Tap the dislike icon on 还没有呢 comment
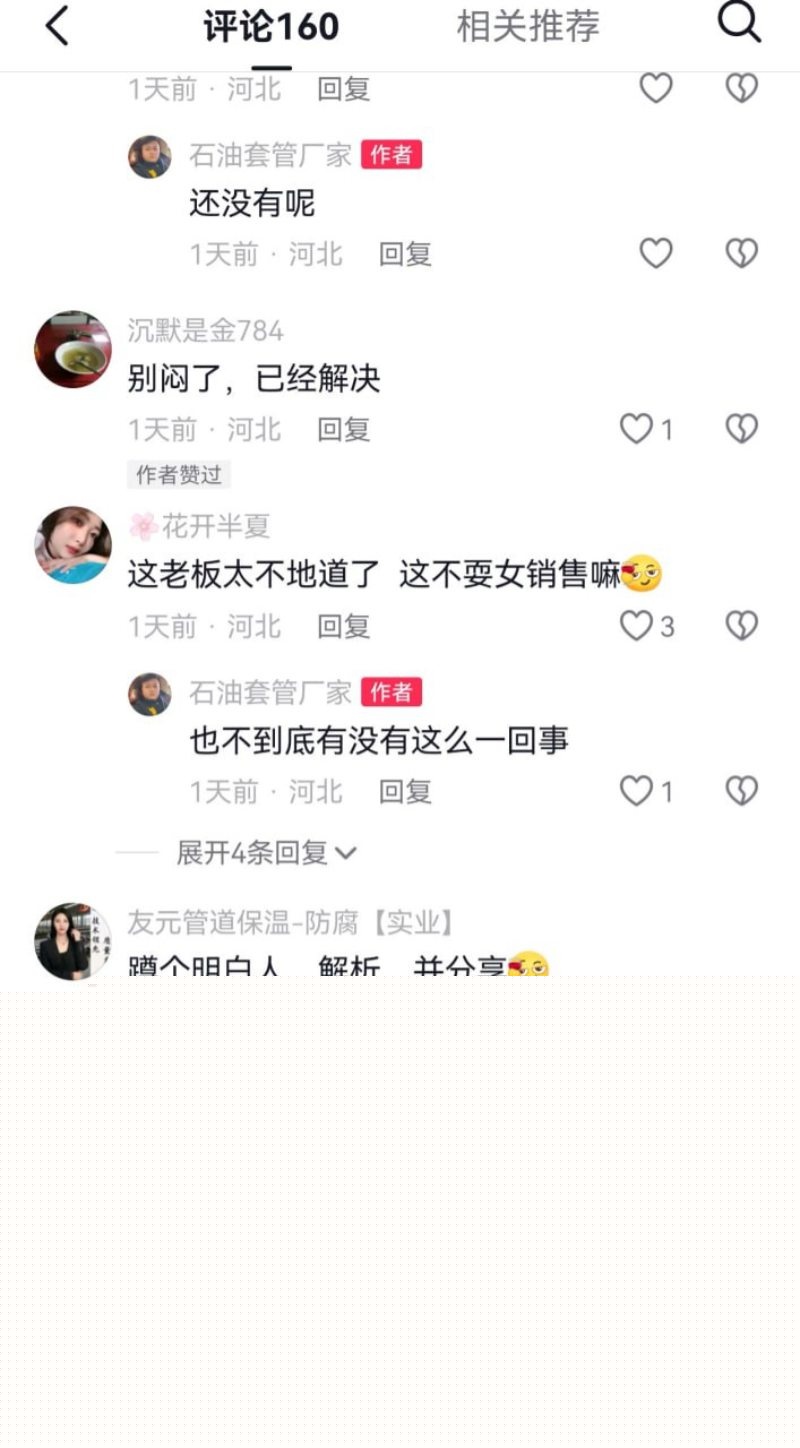 tap(740, 254)
